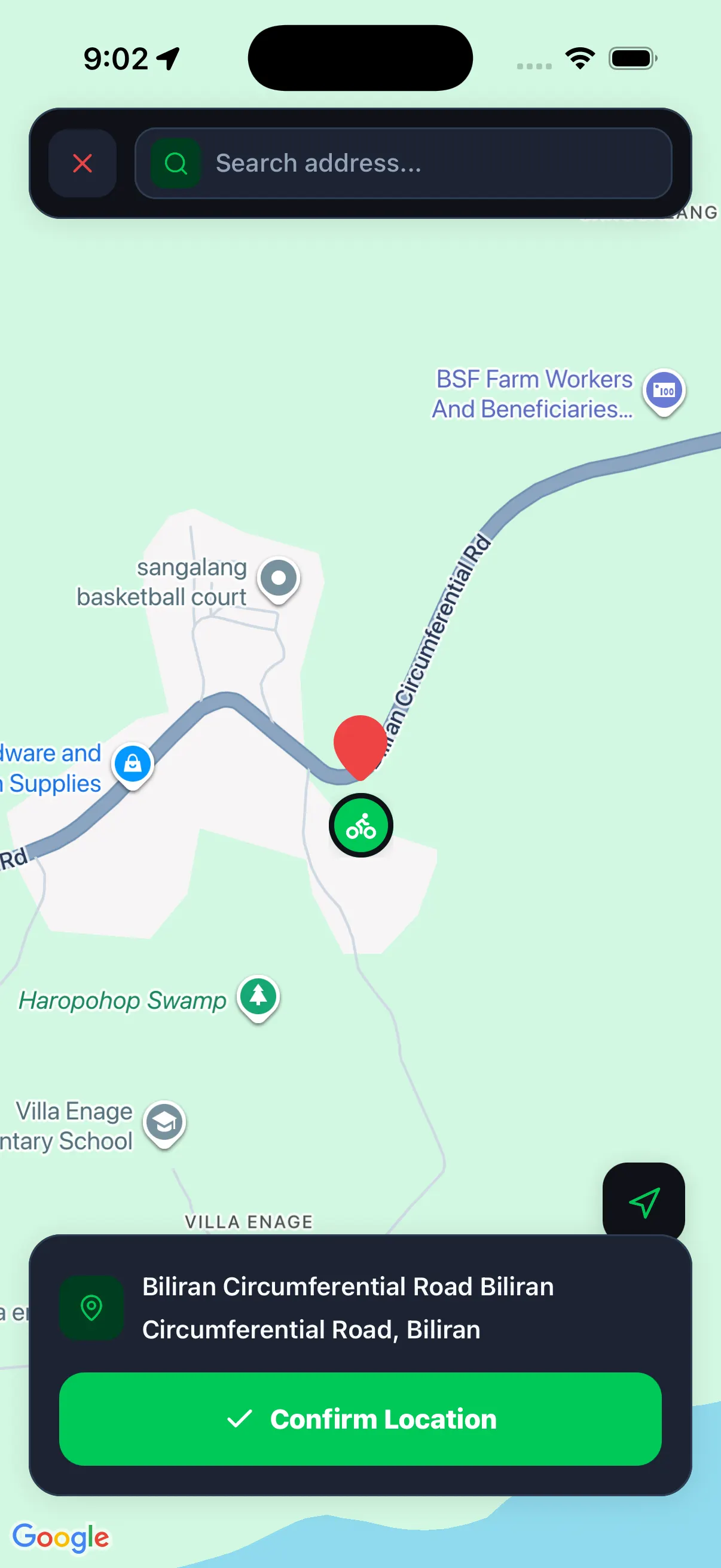Image resolution: width=721 pixels, height=1568 pixels.
Task: Open the hardware and Supplies shop marker
Action: coord(132,765)
